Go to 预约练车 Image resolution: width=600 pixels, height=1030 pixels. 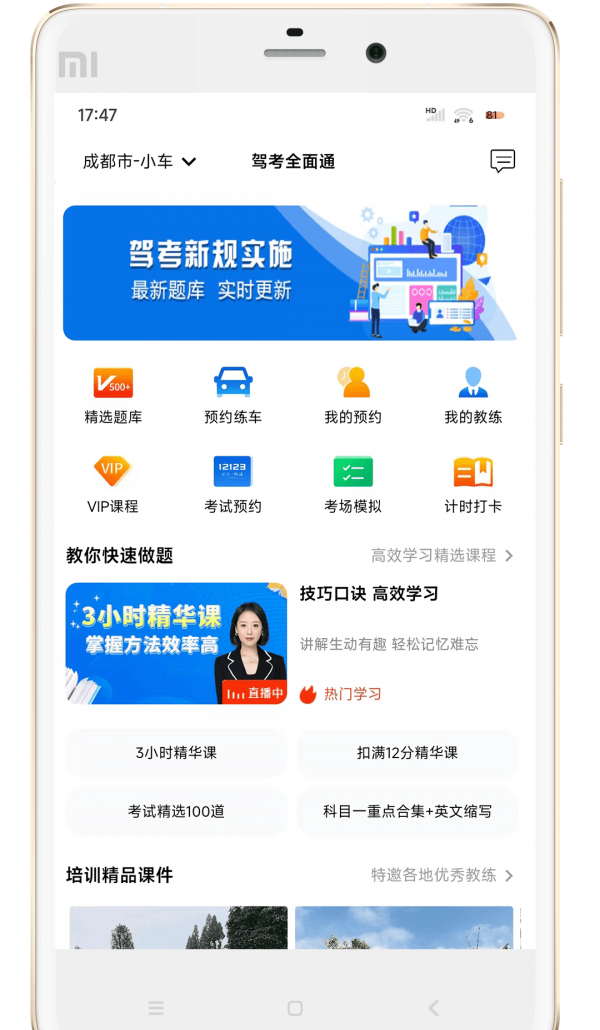[233, 395]
